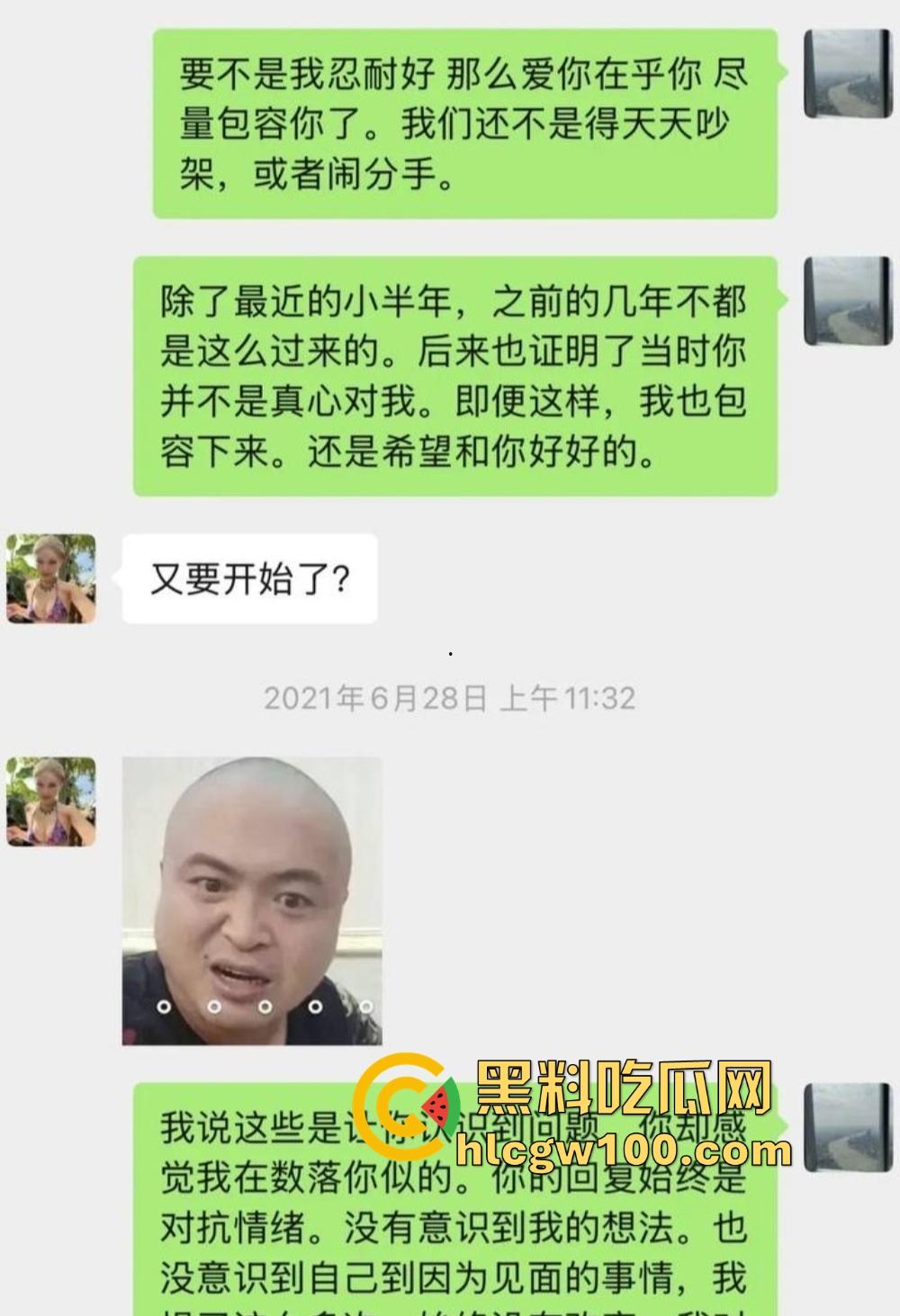The image size is (900, 1316).
Task: Tap the middle white dot on the video image
Action: pos(264,1007)
